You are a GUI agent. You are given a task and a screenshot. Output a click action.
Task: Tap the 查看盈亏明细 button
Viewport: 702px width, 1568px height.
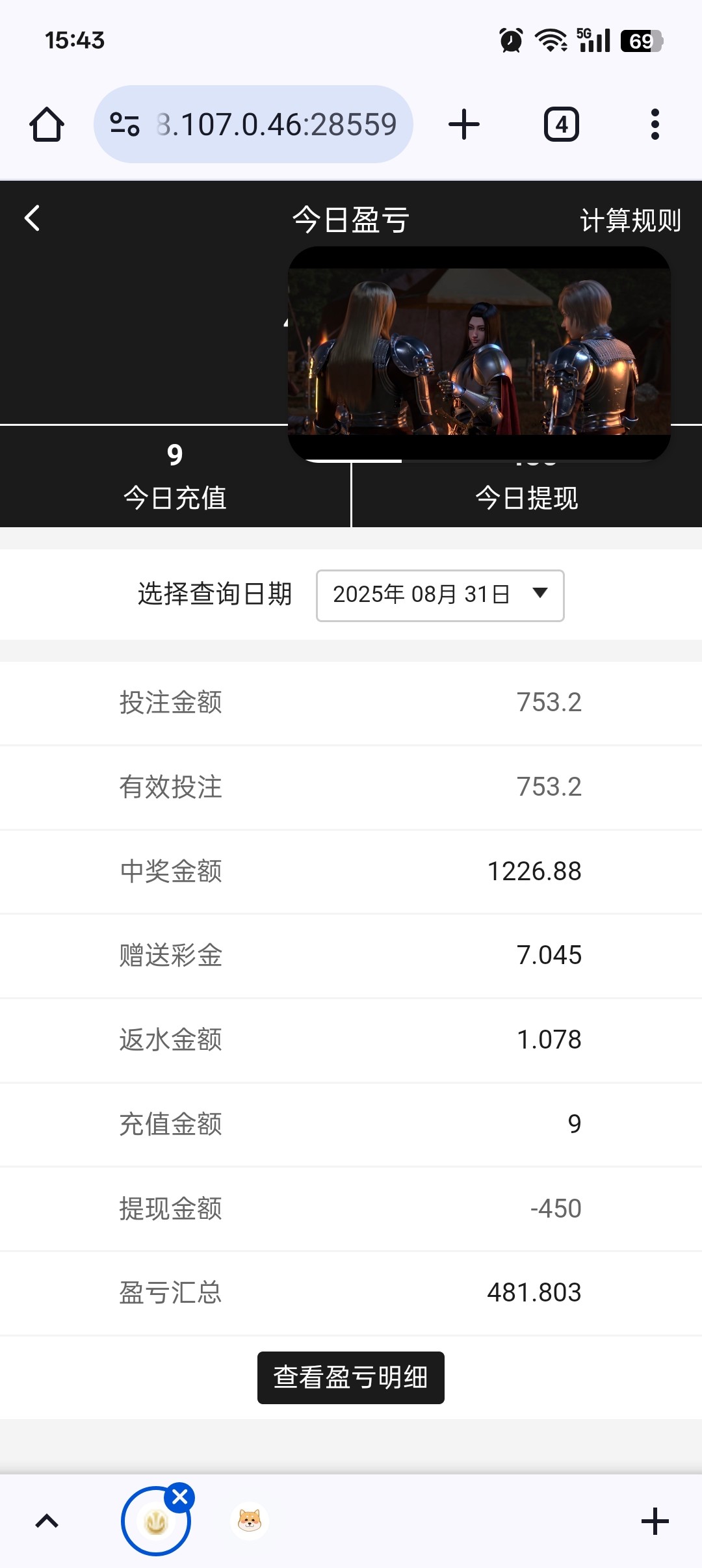coord(350,1378)
